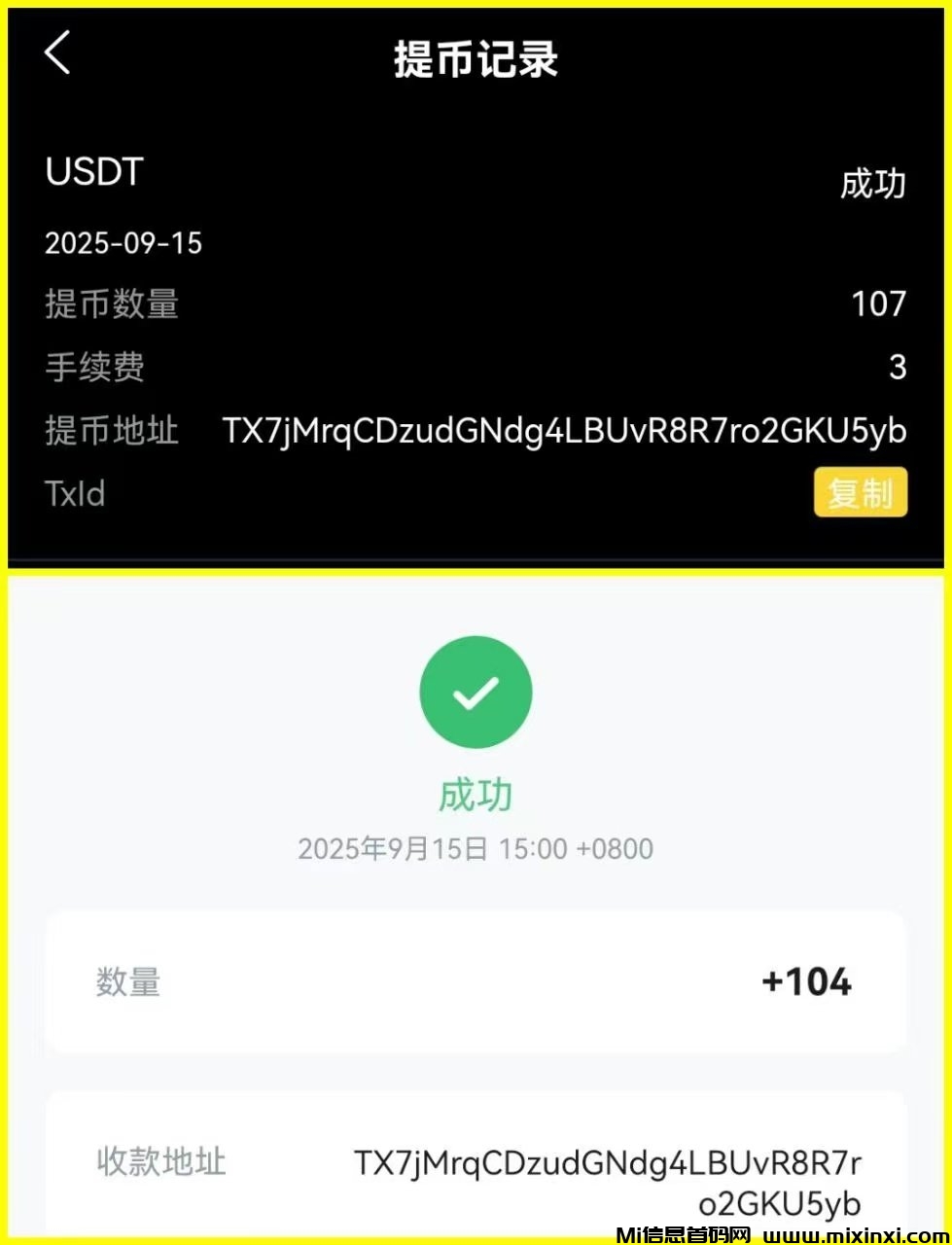Tap the TxId label

click(x=74, y=493)
